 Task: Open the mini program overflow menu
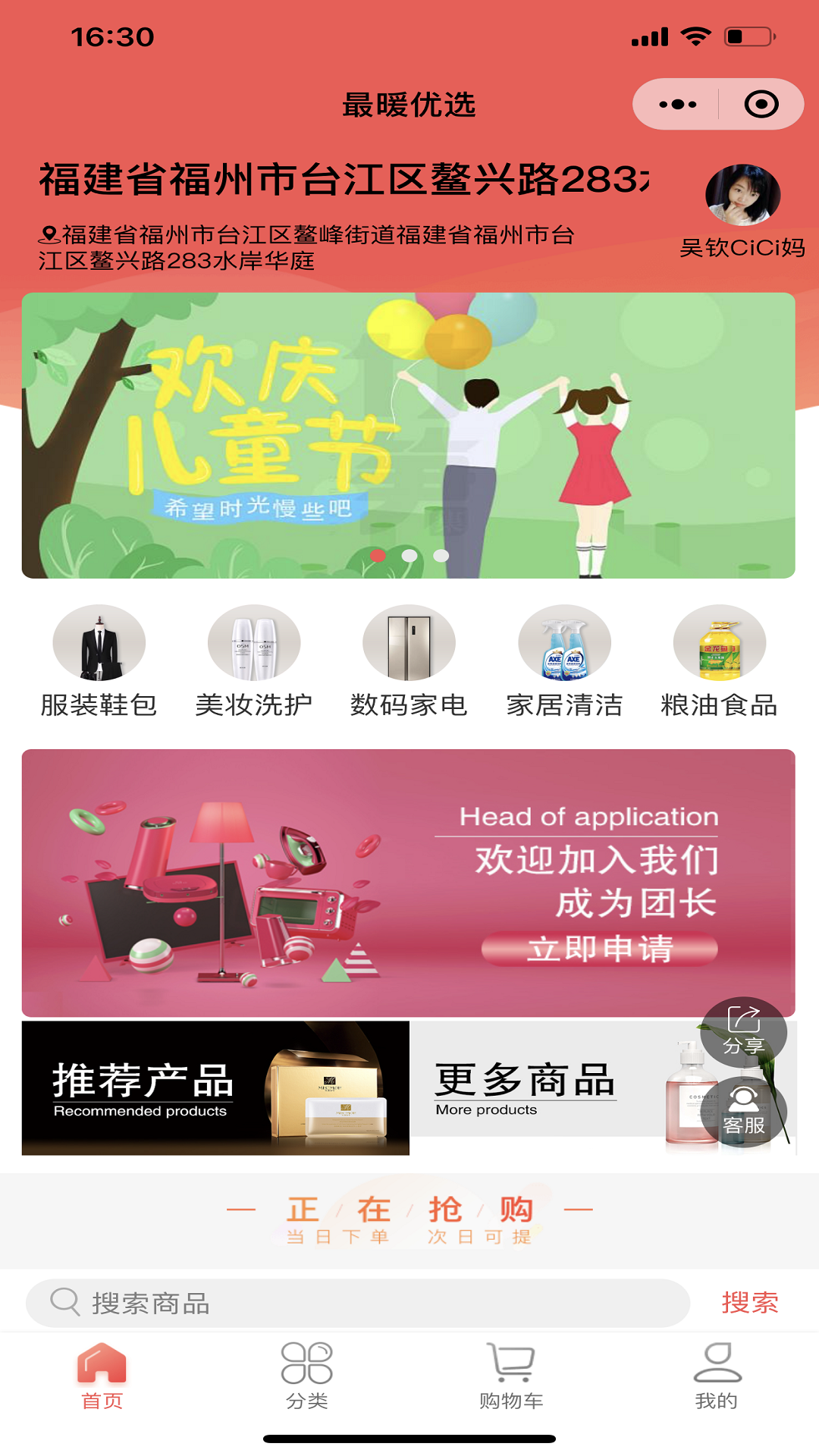pyautogui.click(x=677, y=105)
